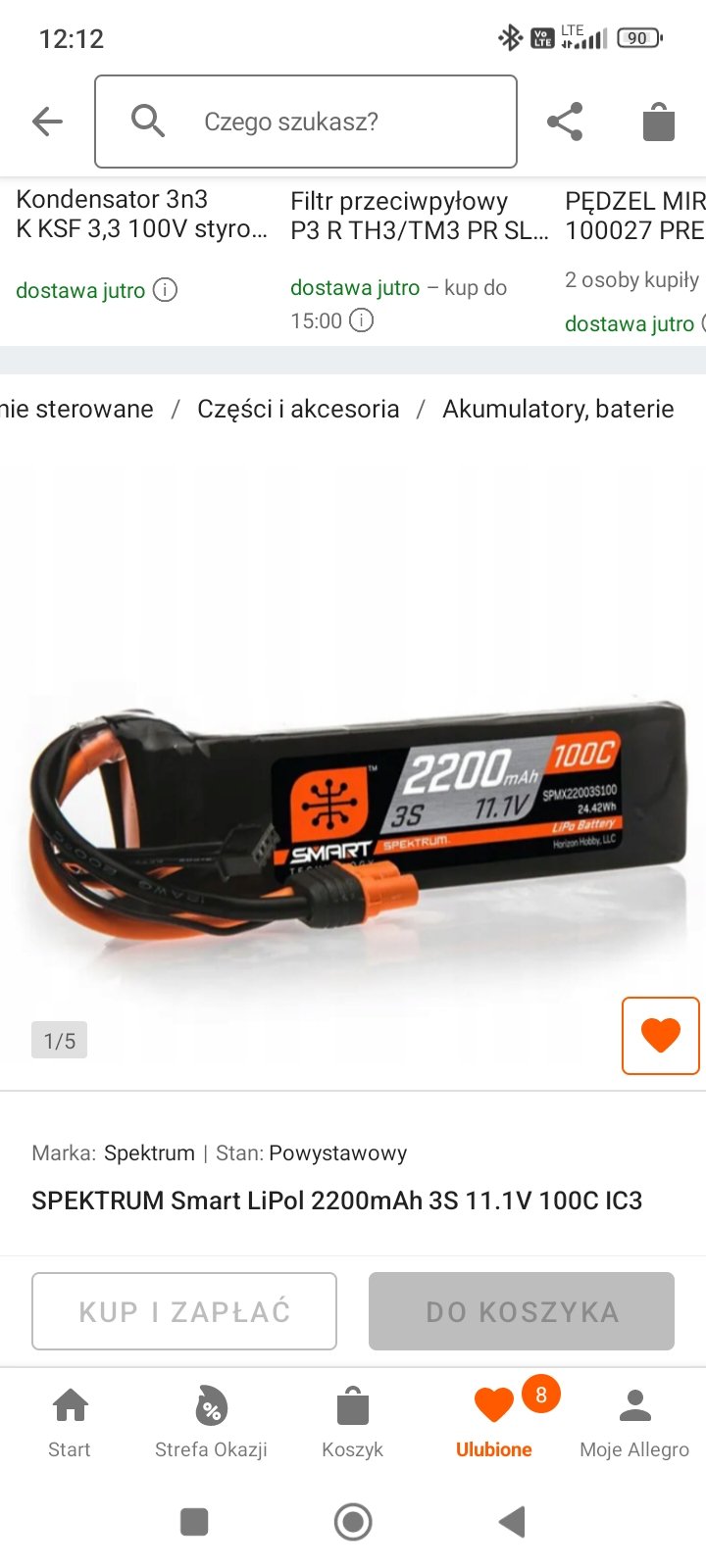The image size is (706, 1568).
Task: Open the 'Akumulatory, baterie' breadcrumb
Action: 558,409
